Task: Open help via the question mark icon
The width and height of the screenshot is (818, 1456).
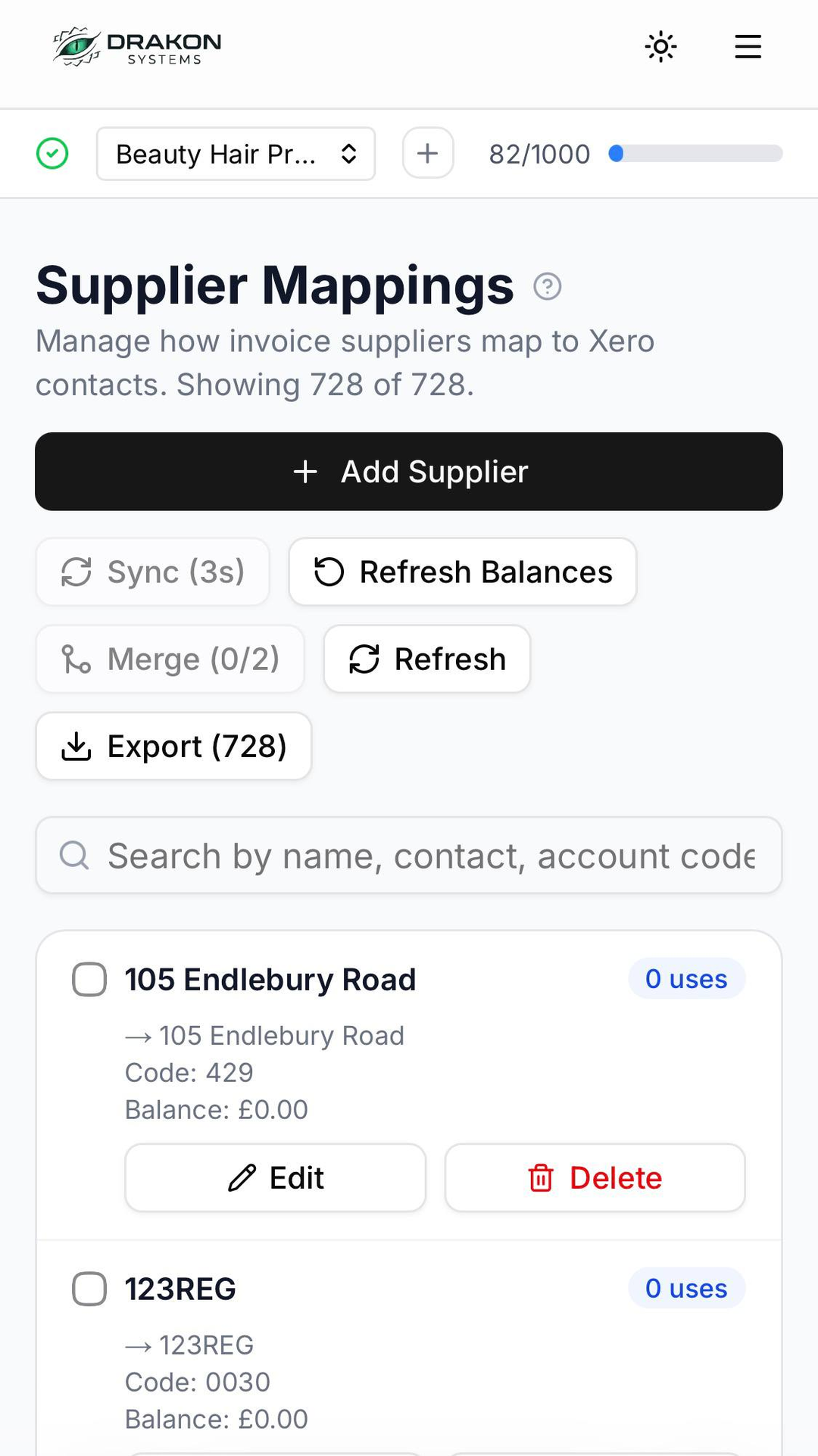Action: point(547,286)
